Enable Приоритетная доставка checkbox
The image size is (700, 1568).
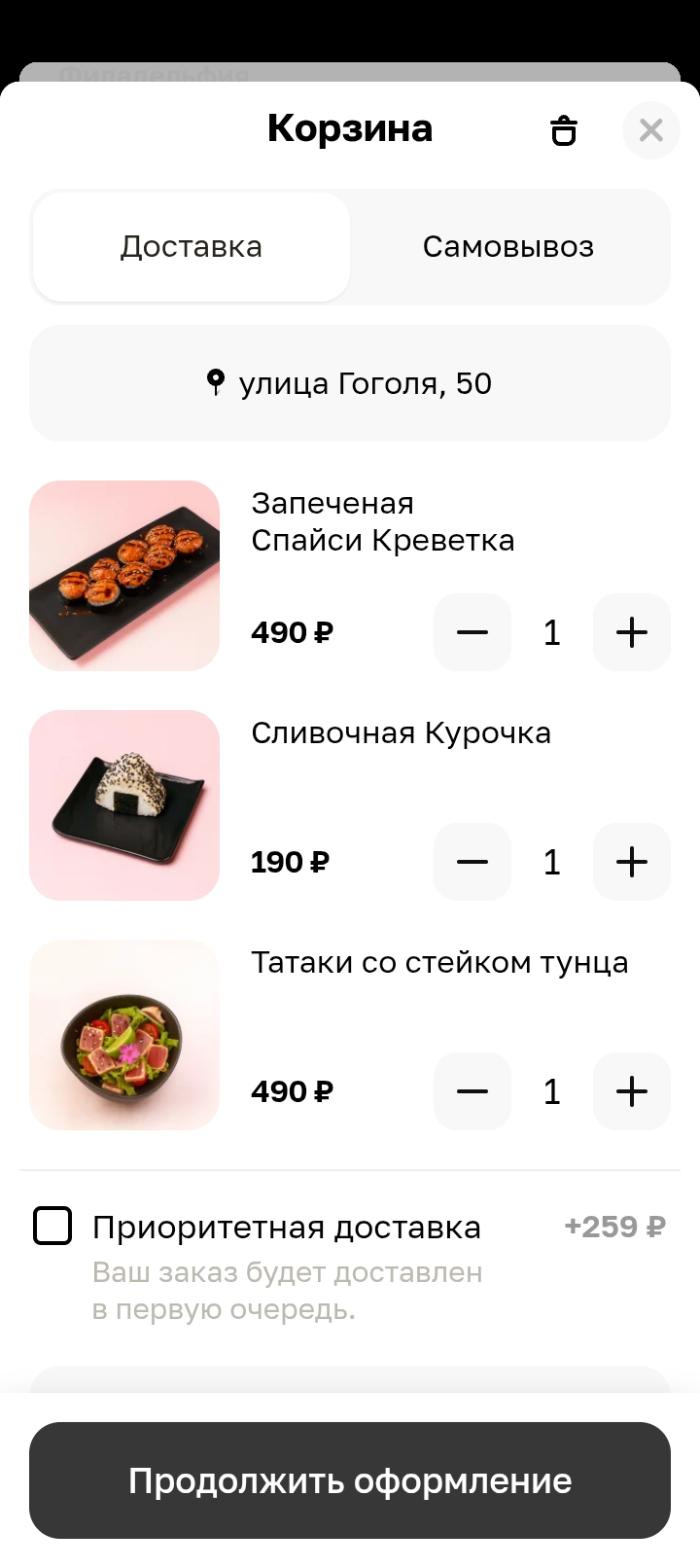[x=52, y=1226]
